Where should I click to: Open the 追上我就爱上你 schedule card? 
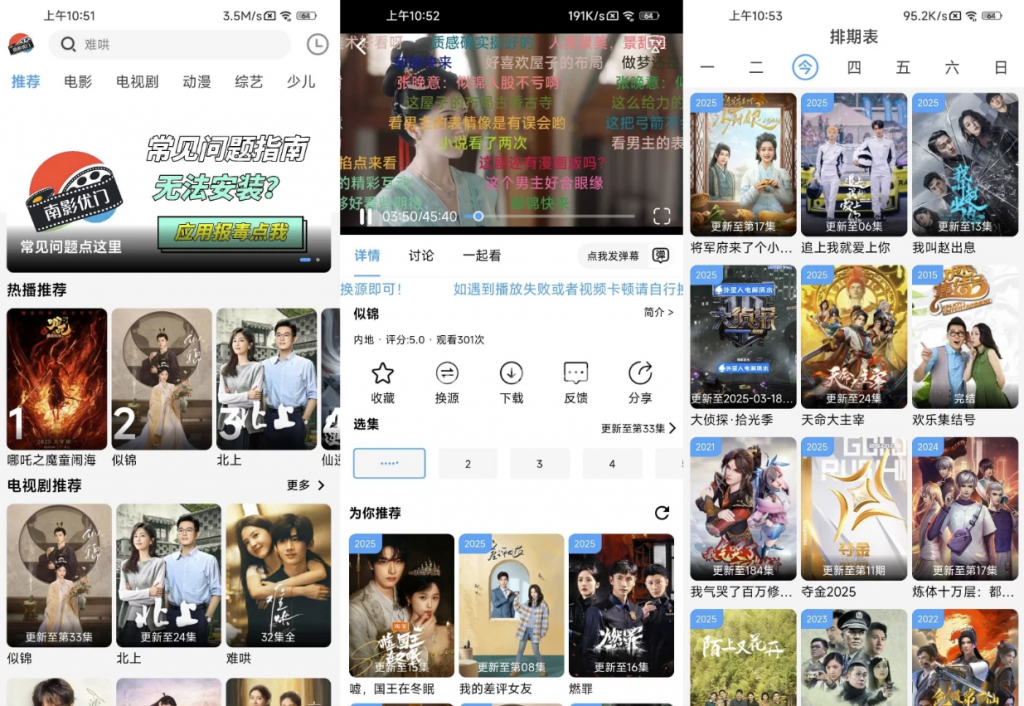[854, 165]
